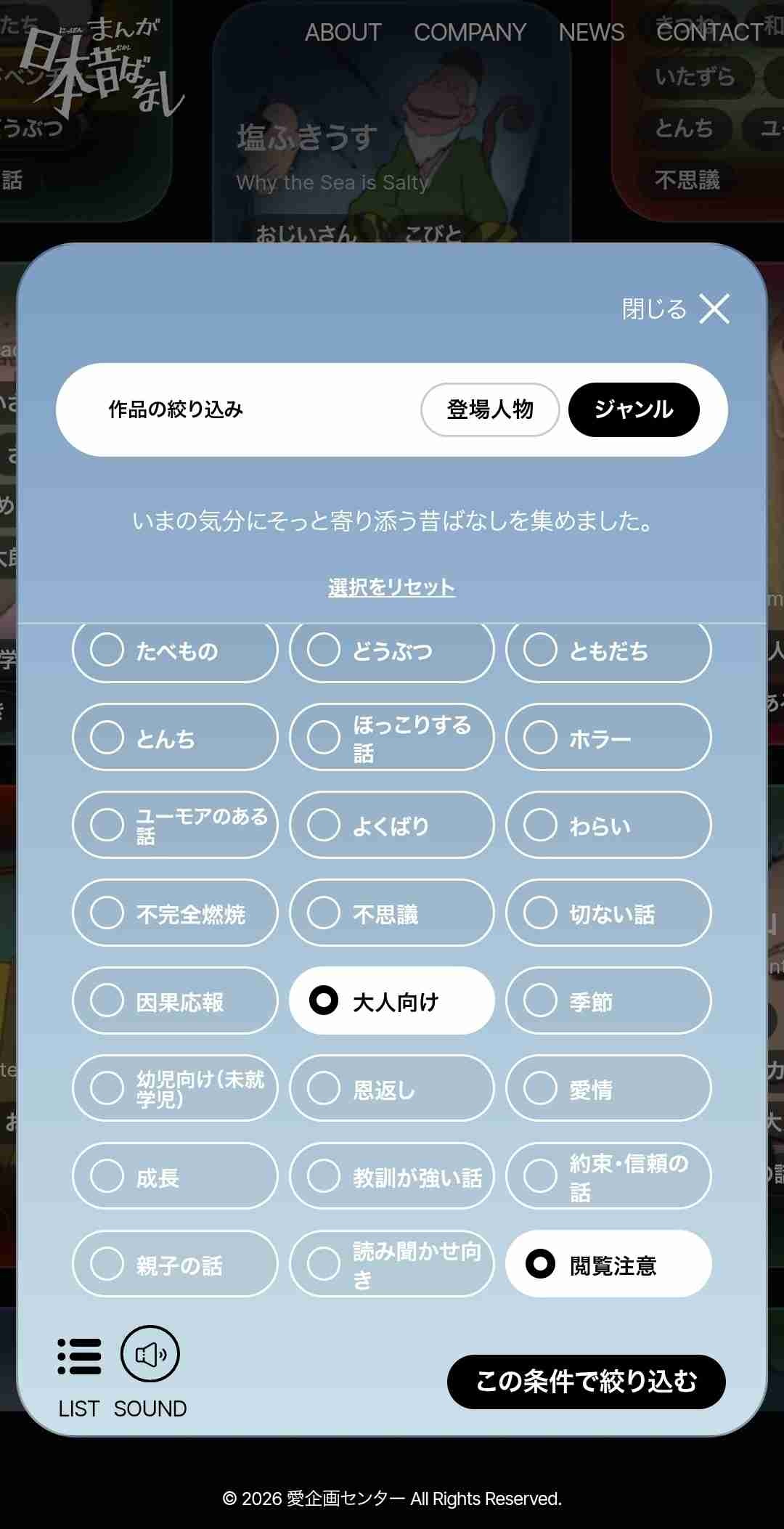This screenshot has height=1529, width=784.
Task: Toggle the SOUND speaker button
Action: [x=150, y=1355]
